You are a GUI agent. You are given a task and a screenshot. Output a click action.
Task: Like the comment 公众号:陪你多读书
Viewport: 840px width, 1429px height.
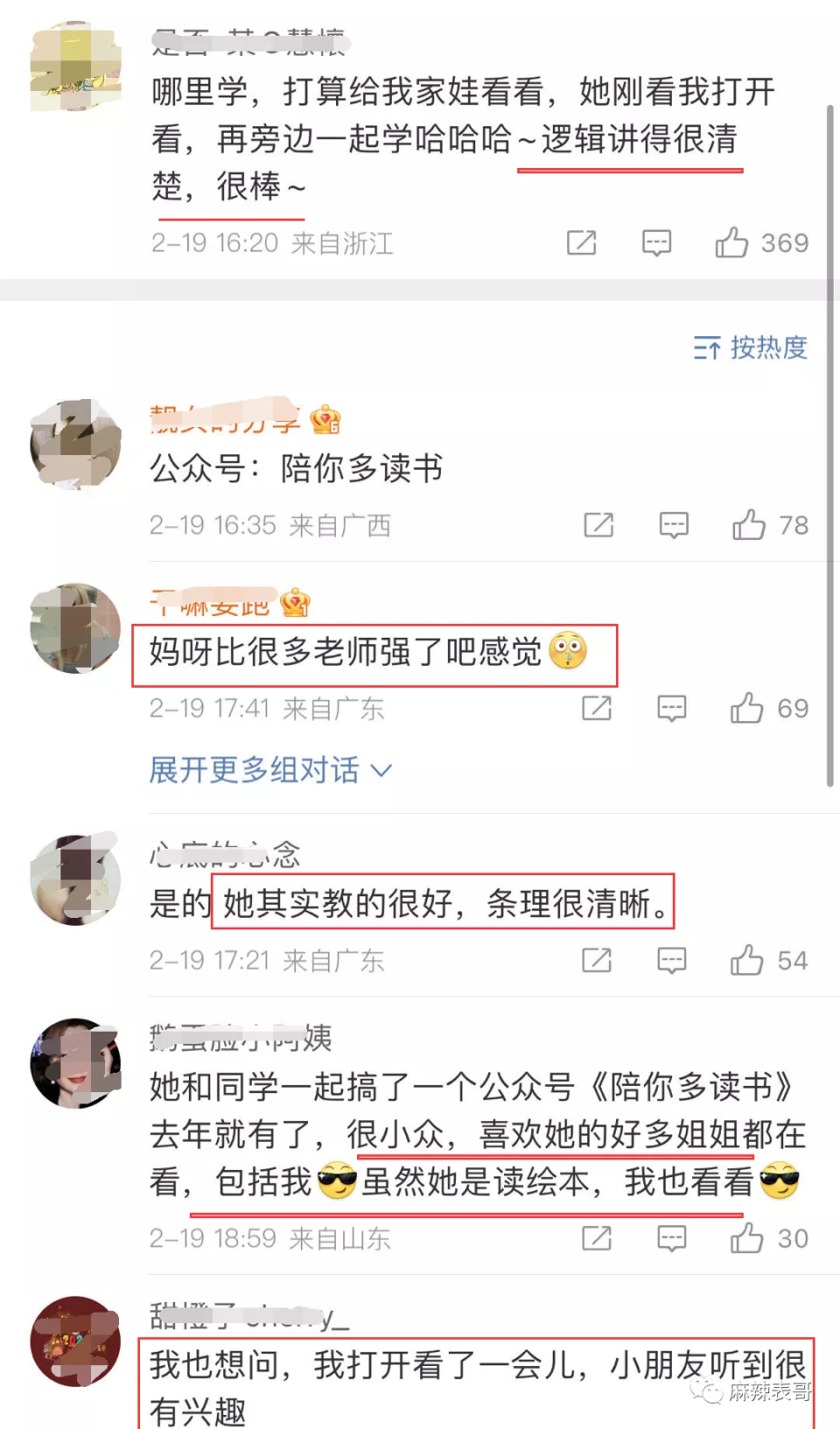click(x=749, y=525)
